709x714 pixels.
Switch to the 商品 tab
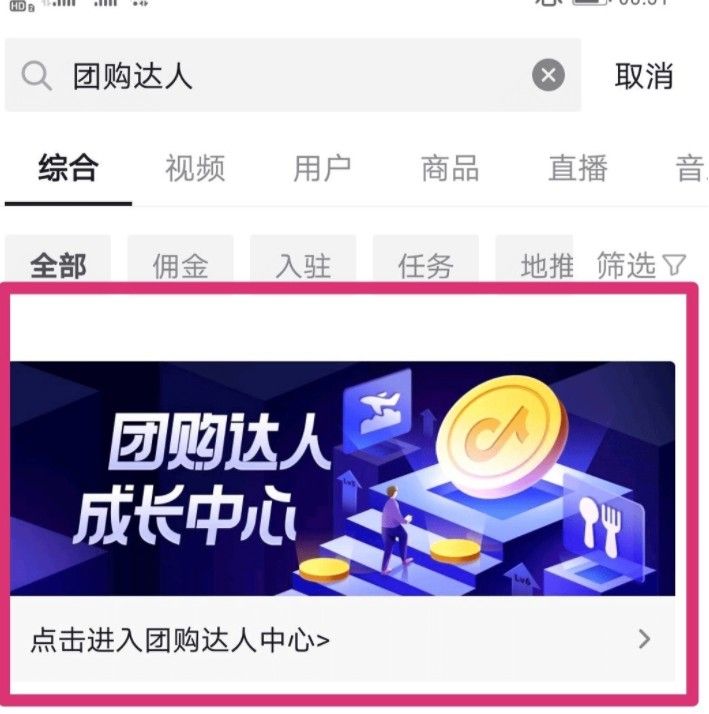[x=450, y=167]
